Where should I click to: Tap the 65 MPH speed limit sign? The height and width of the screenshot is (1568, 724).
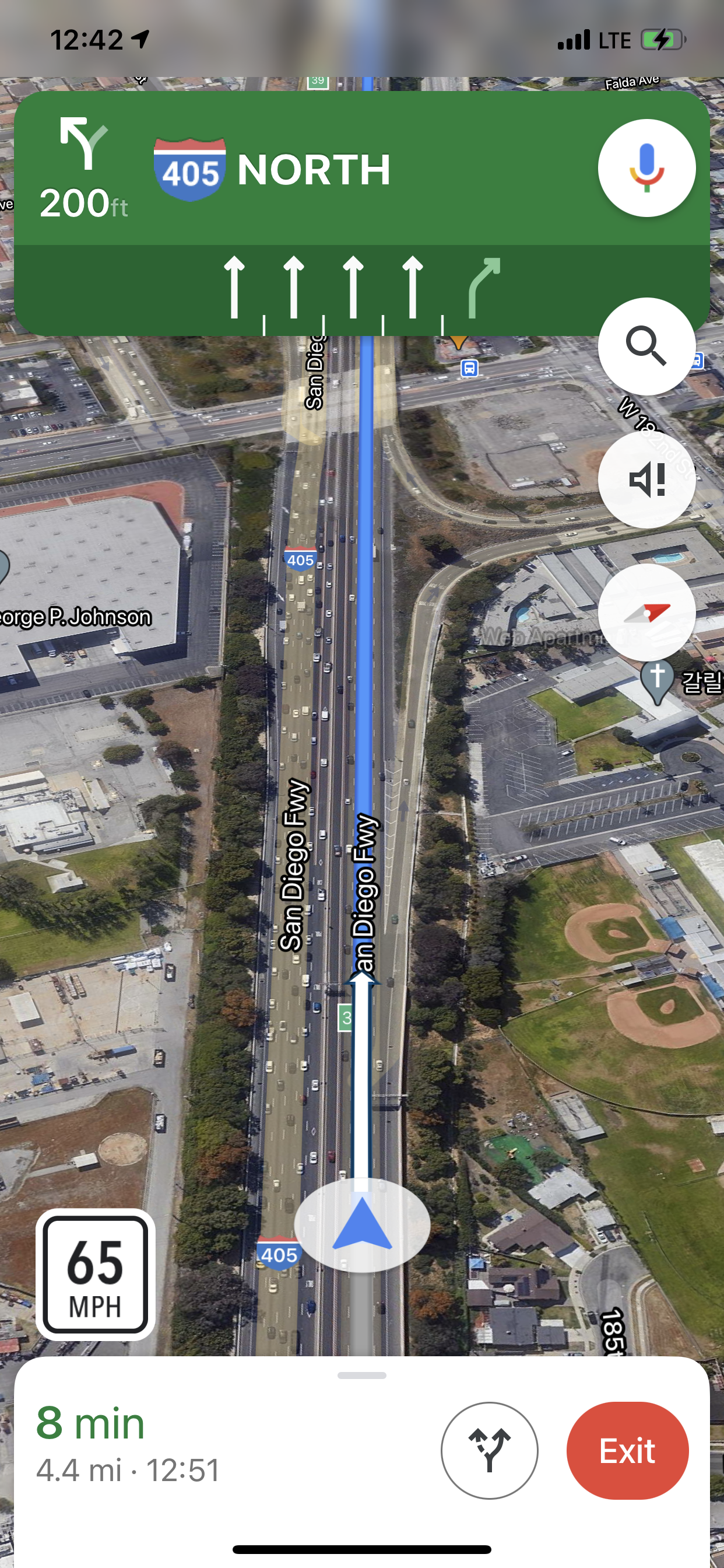point(96,1274)
